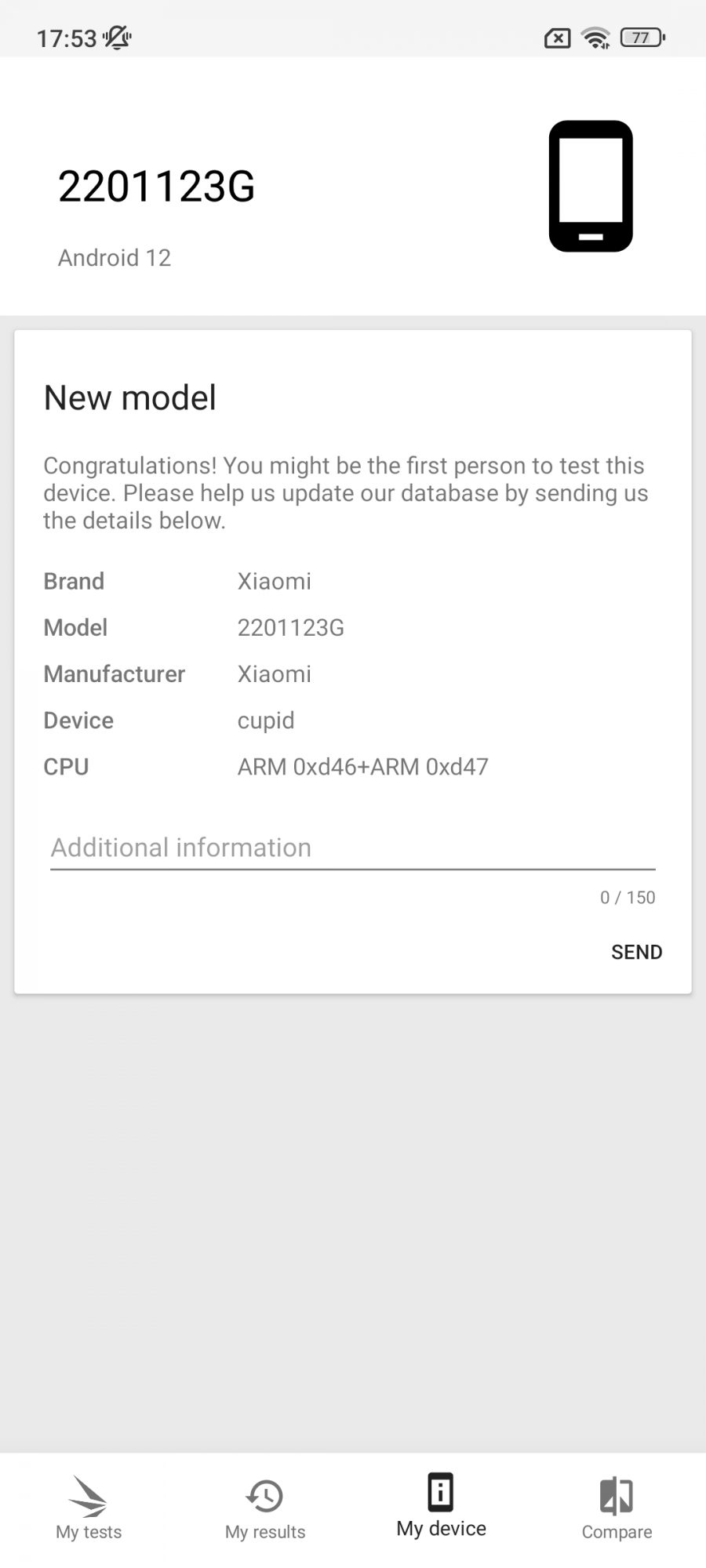Open the My results tab
This screenshot has width=706, height=1568.
(x=265, y=1508)
